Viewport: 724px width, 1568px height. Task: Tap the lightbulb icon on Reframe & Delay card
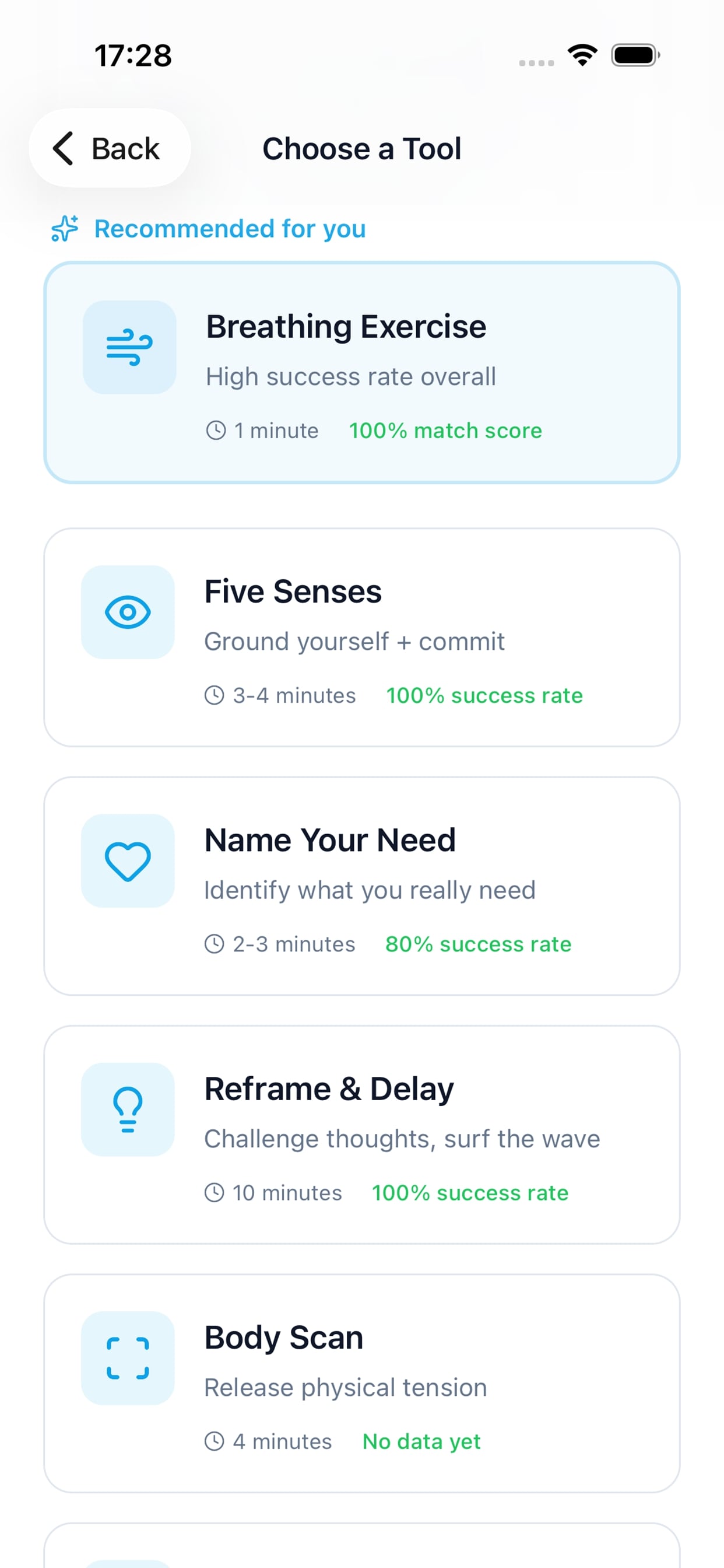tap(128, 1109)
